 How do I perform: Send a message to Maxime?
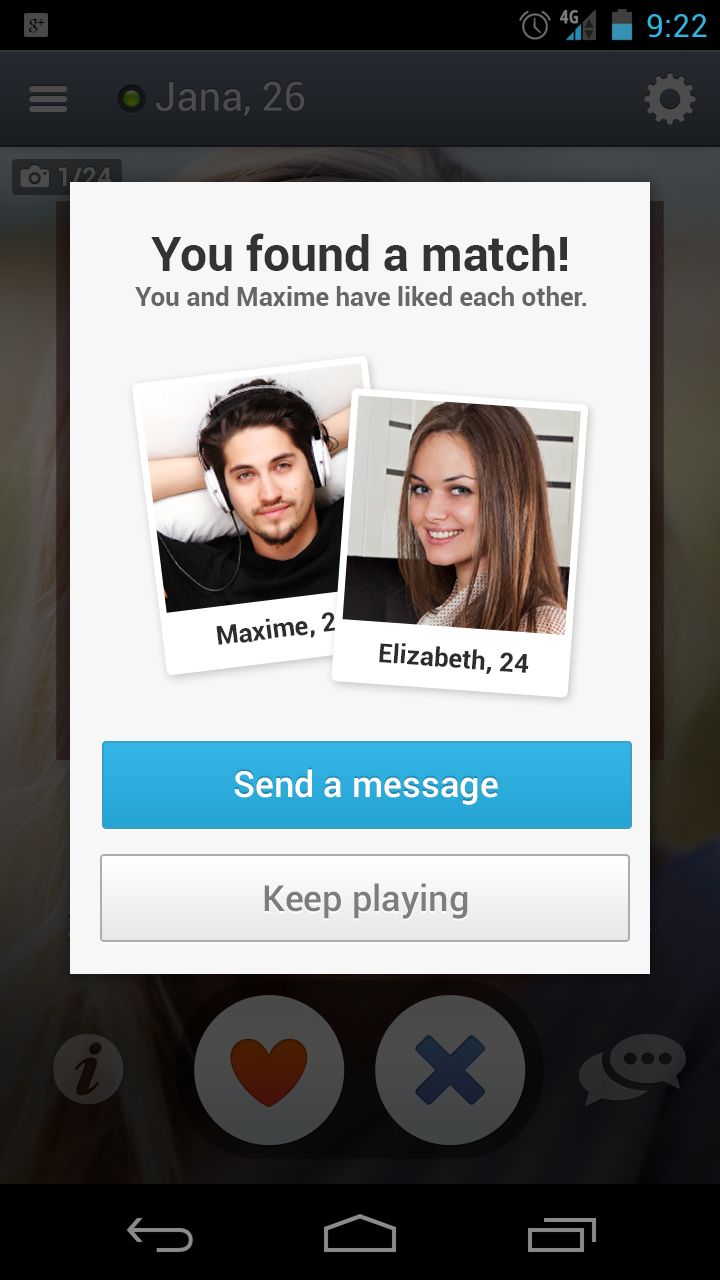(x=366, y=785)
